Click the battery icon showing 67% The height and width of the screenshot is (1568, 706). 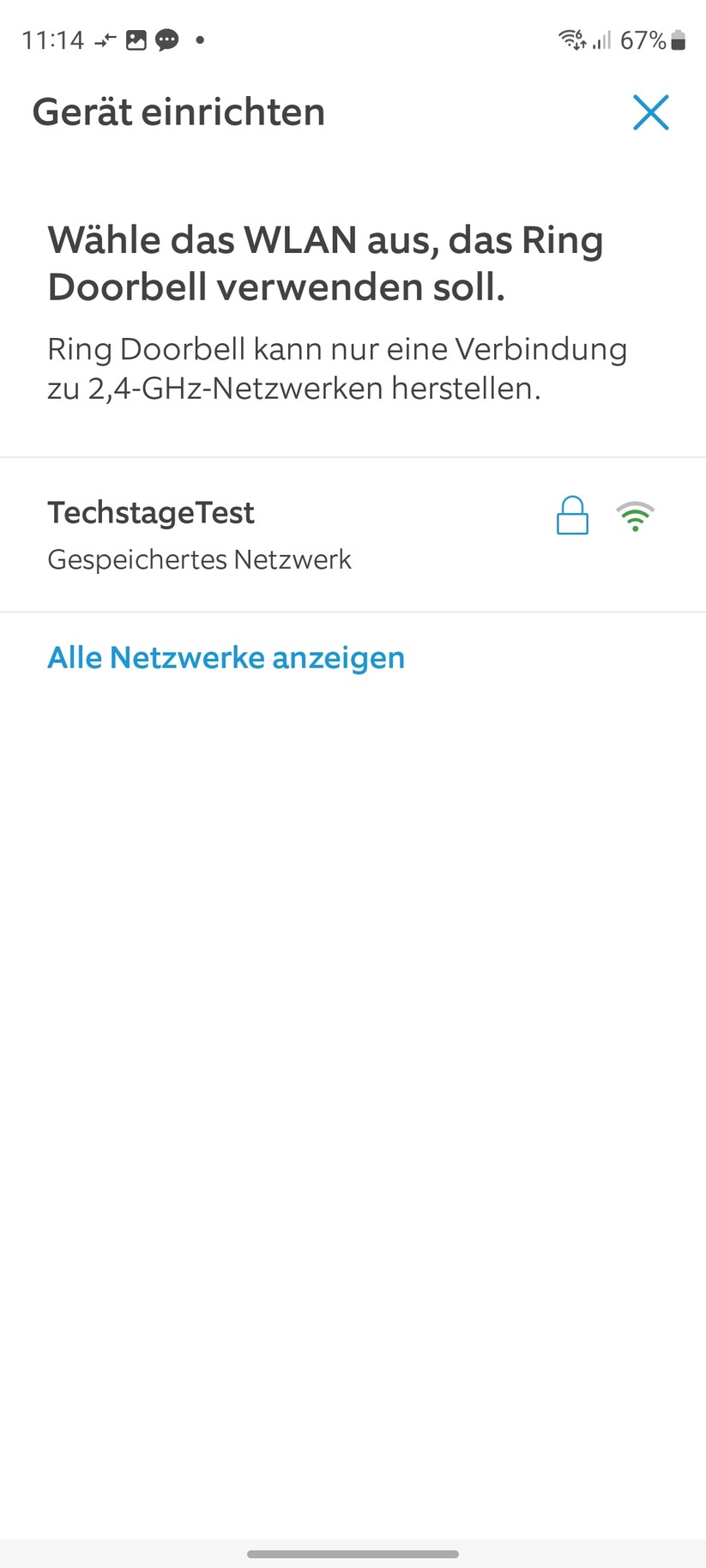point(677,39)
